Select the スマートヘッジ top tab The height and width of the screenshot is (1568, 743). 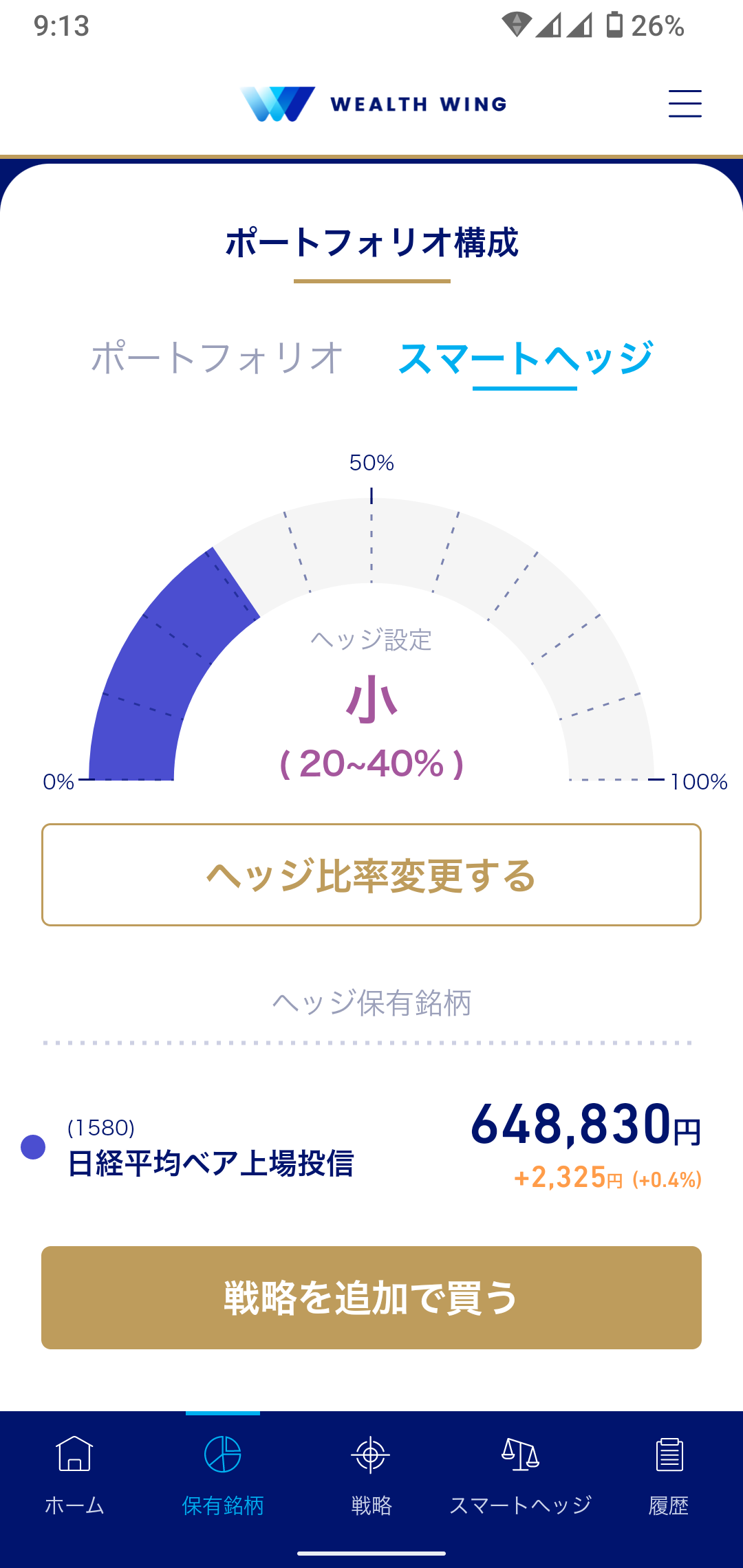525,358
